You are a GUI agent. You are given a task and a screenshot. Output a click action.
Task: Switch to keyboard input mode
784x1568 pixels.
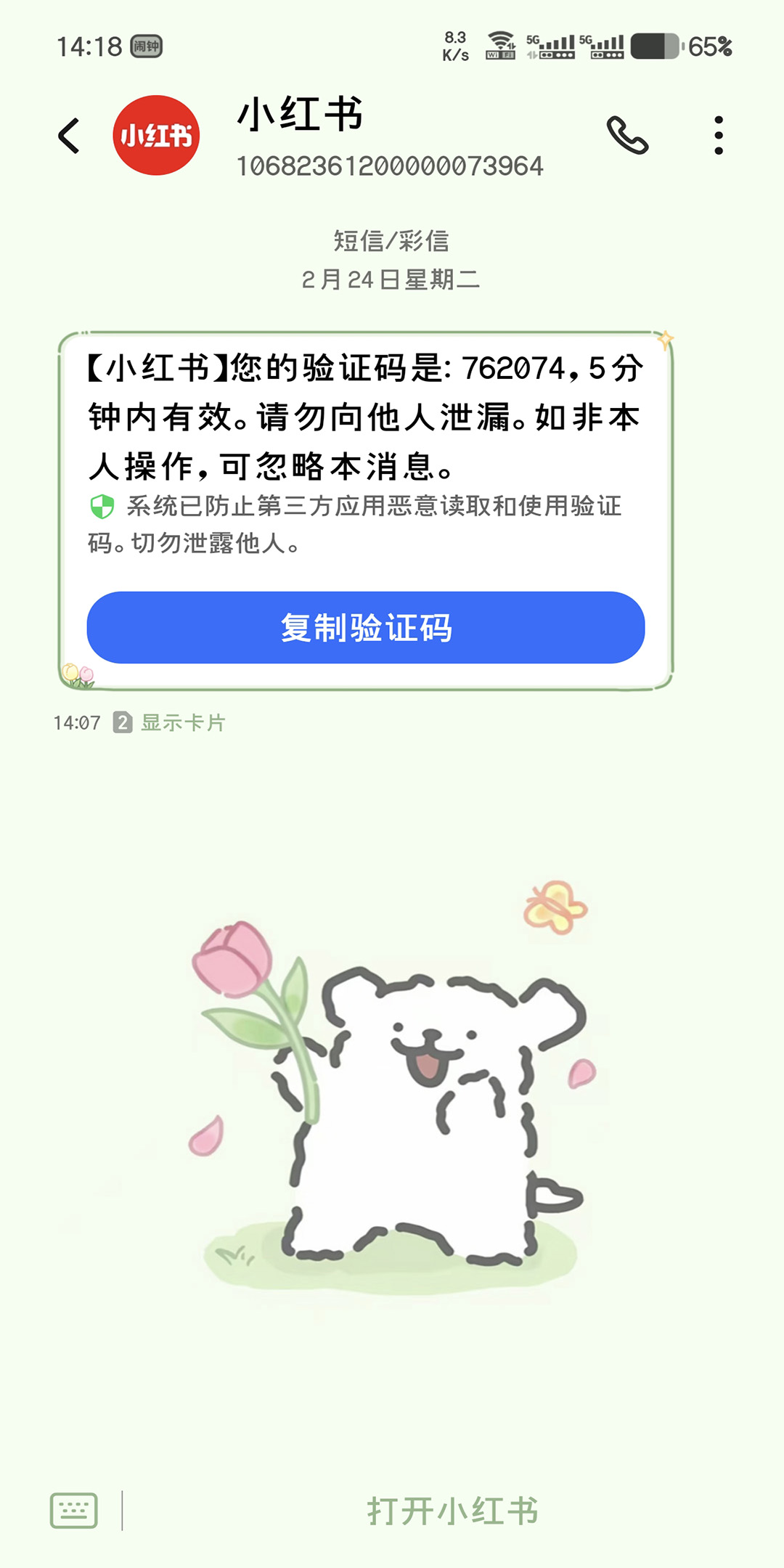click(73, 1511)
